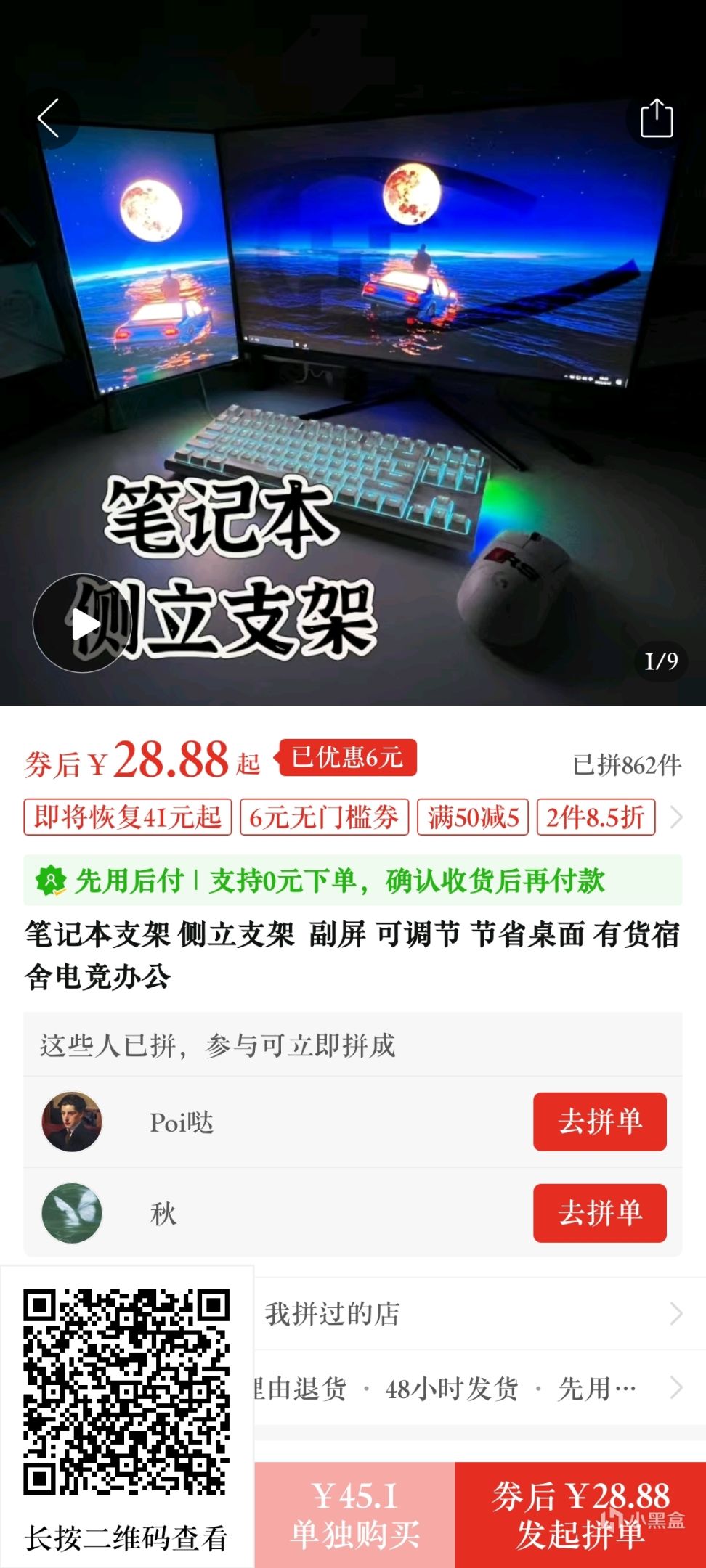Viewport: 706px width, 1568px height.
Task: Select the 满50减5 discount chip
Action: point(473,817)
